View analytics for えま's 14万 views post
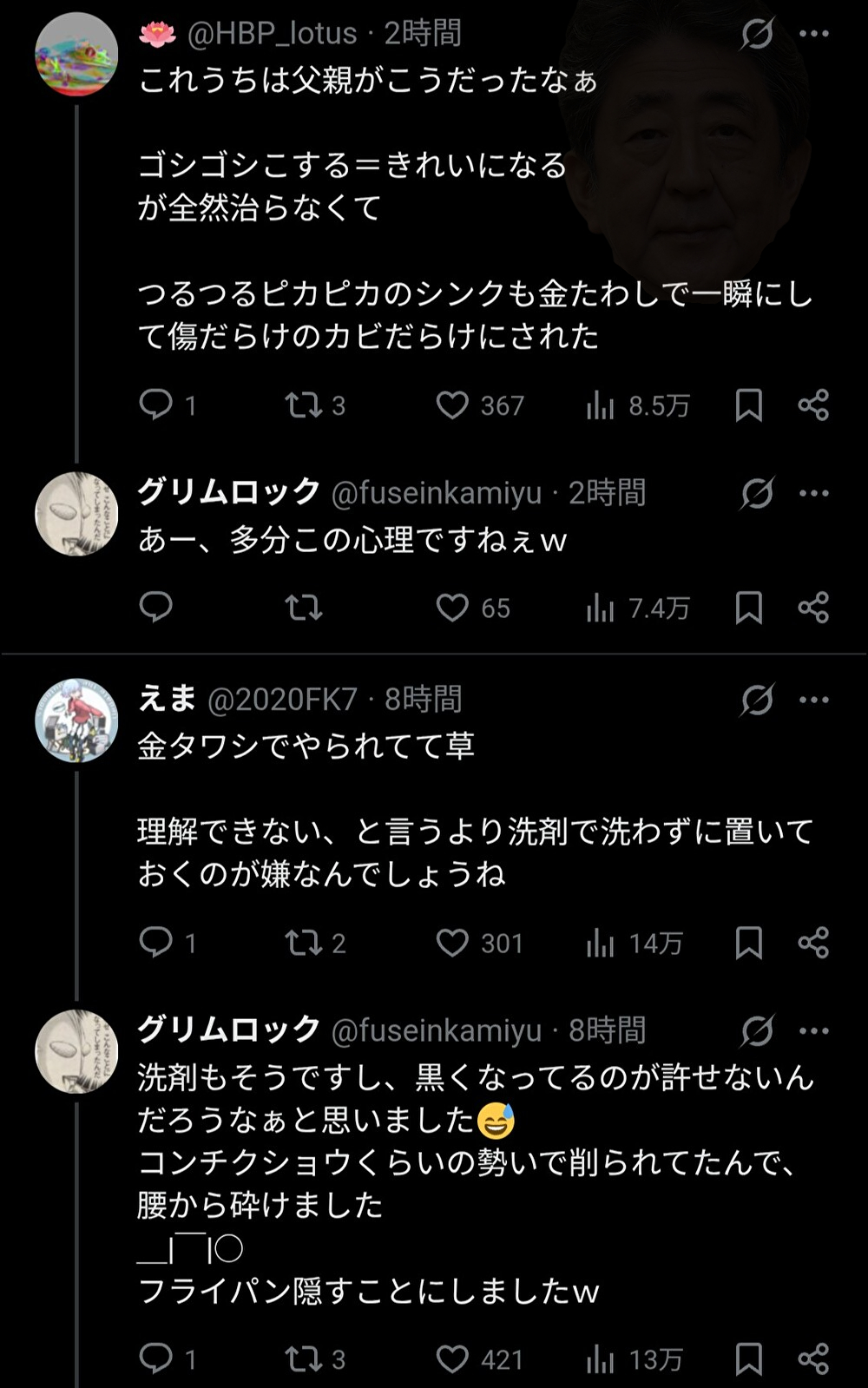The image size is (868, 1388). (600, 943)
